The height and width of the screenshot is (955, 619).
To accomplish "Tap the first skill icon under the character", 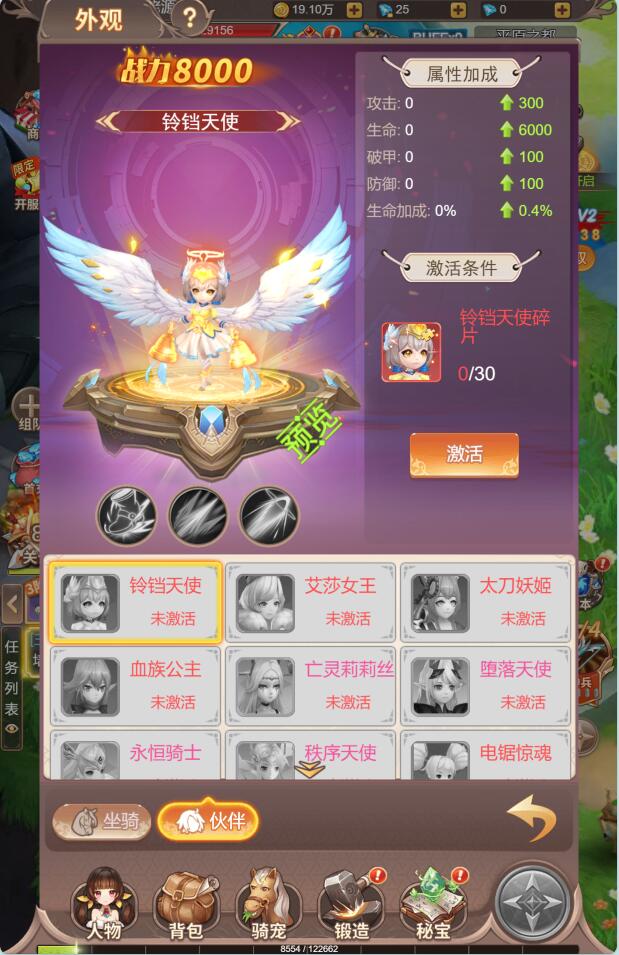I will pyautogui.click(x=126, y=516).
